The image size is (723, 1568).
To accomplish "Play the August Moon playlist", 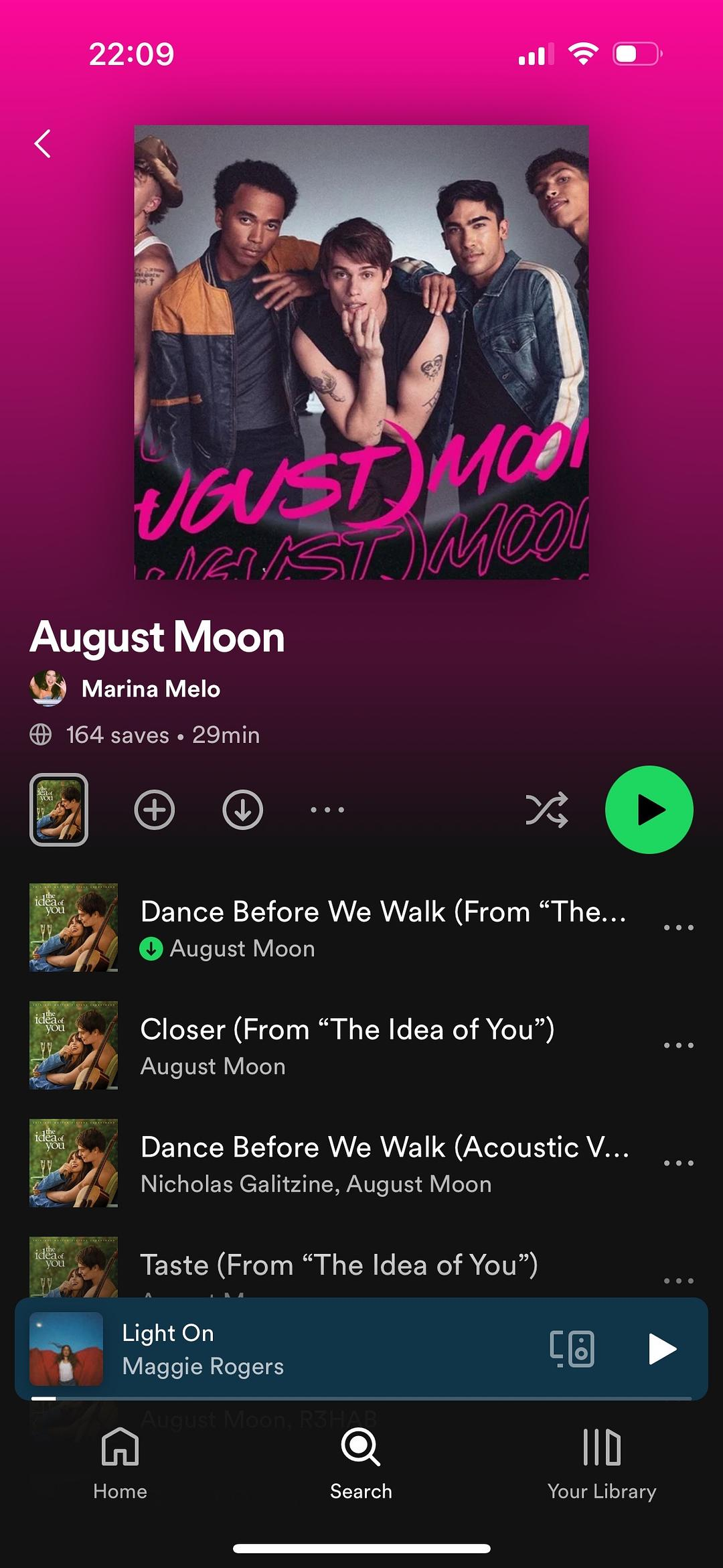I will (649, 810).
